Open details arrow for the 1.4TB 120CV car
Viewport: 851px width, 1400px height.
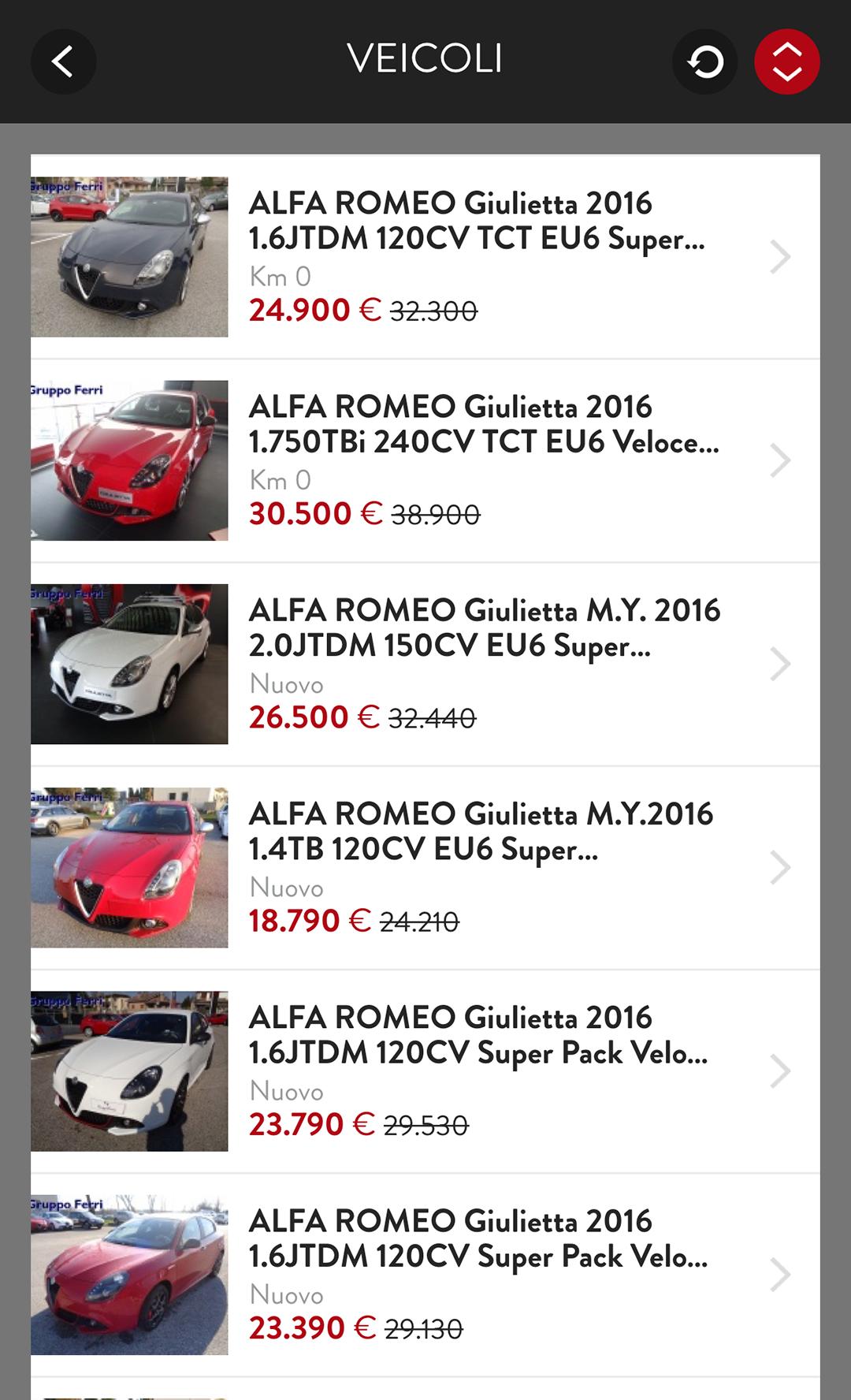[x=781, y=866]
